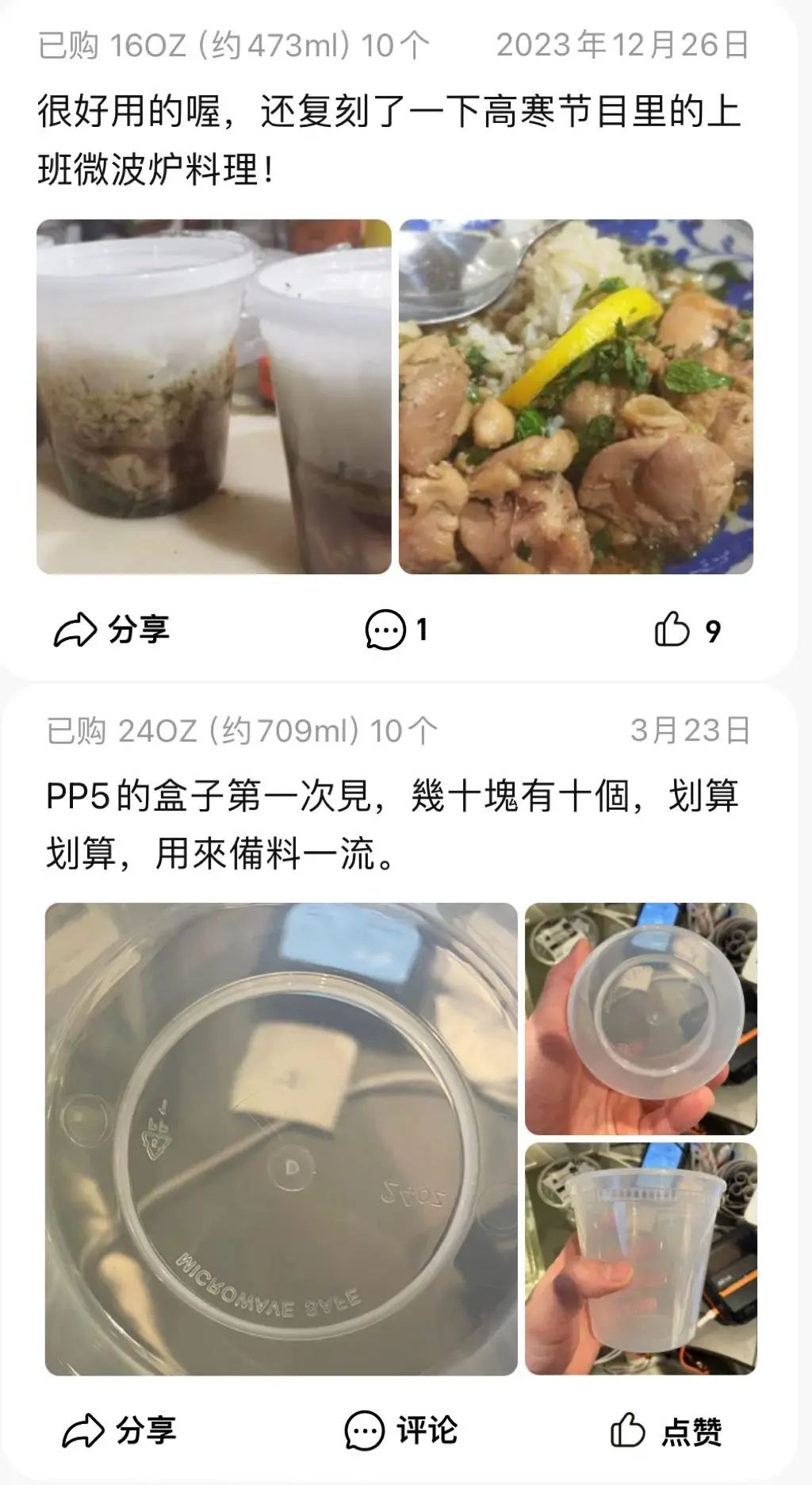
Task: Open comments on the 16OZ review
Action: 396,630
